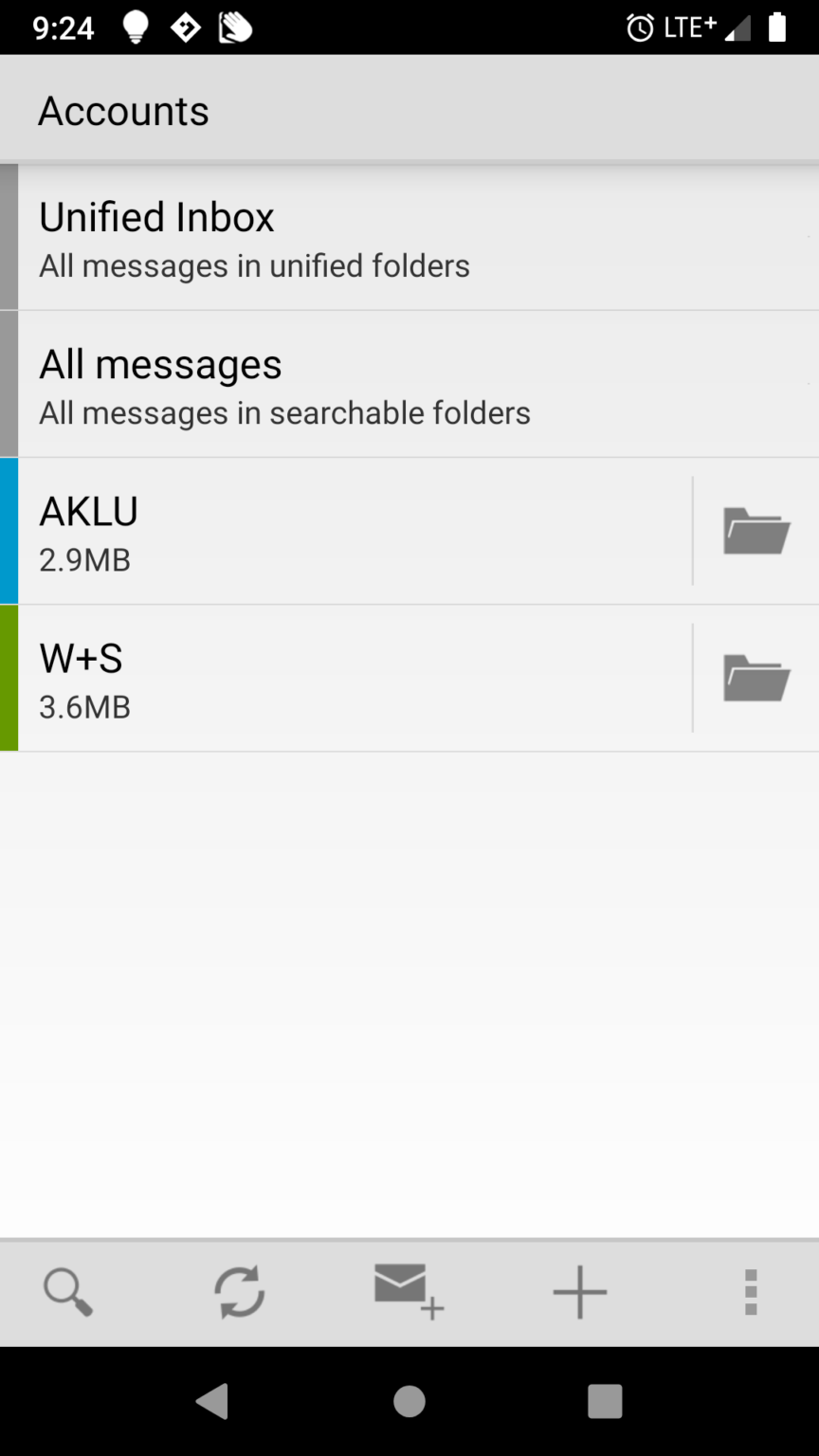
Task: Open the AKLU account
Action: [351, 531]
